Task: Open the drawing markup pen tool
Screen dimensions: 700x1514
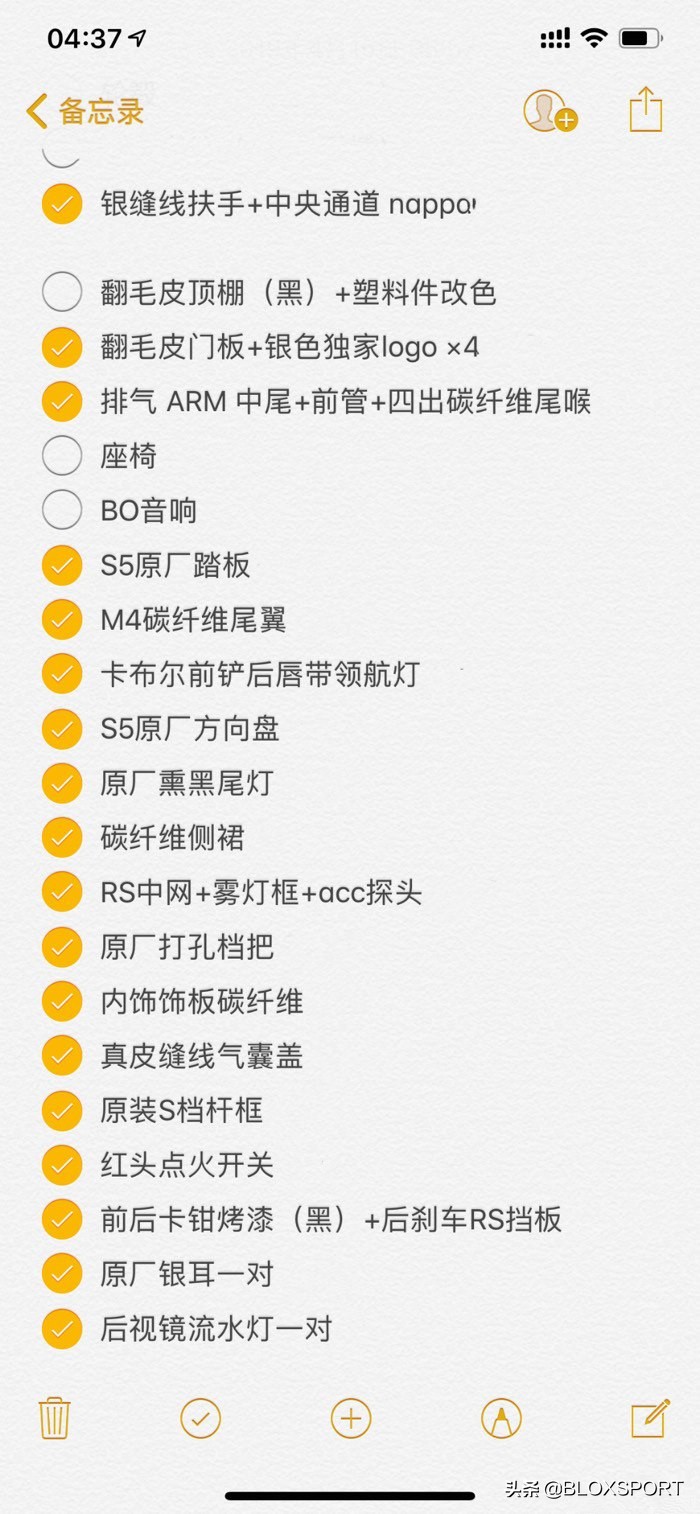Action: pyautogui.click(x=501, y=1418)
